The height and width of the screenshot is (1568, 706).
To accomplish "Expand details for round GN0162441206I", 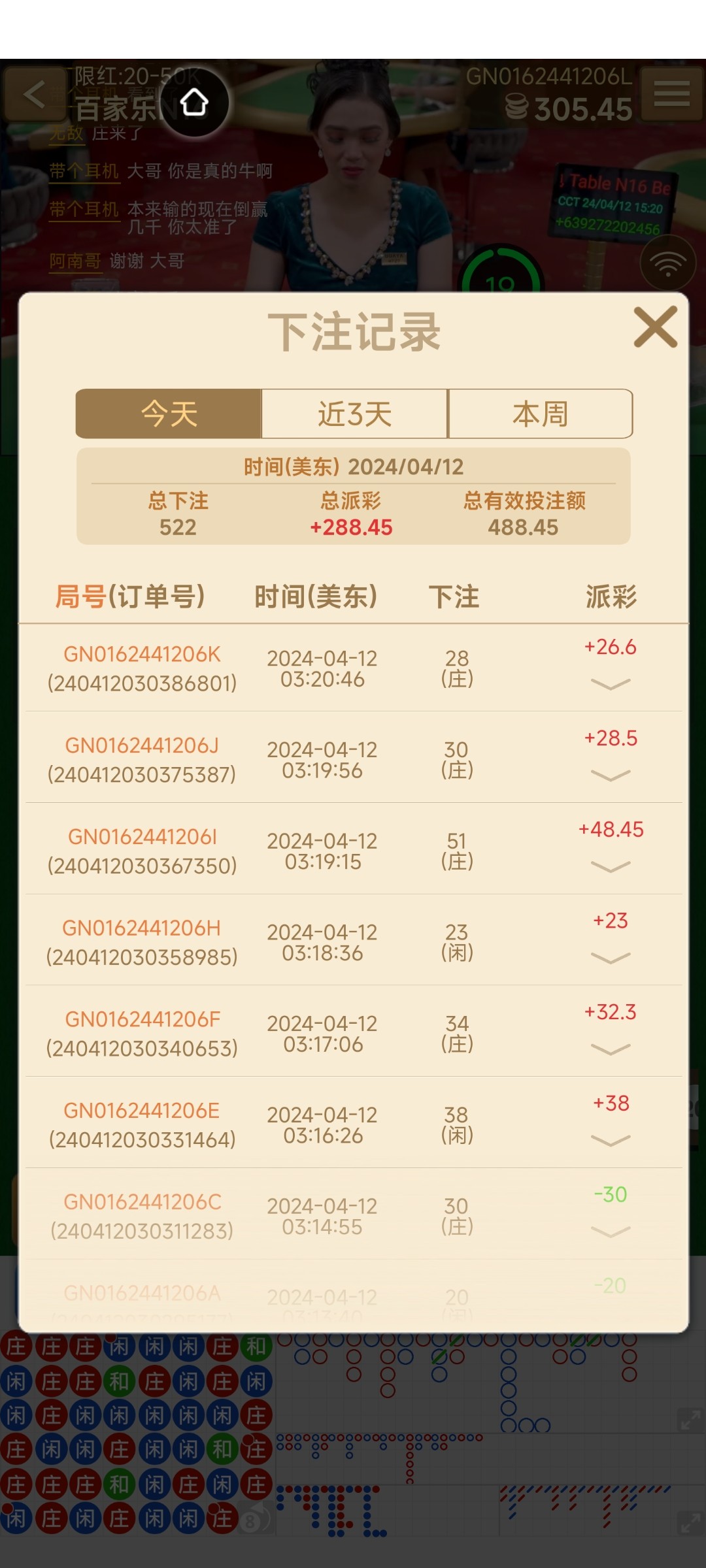I will 610,867.
